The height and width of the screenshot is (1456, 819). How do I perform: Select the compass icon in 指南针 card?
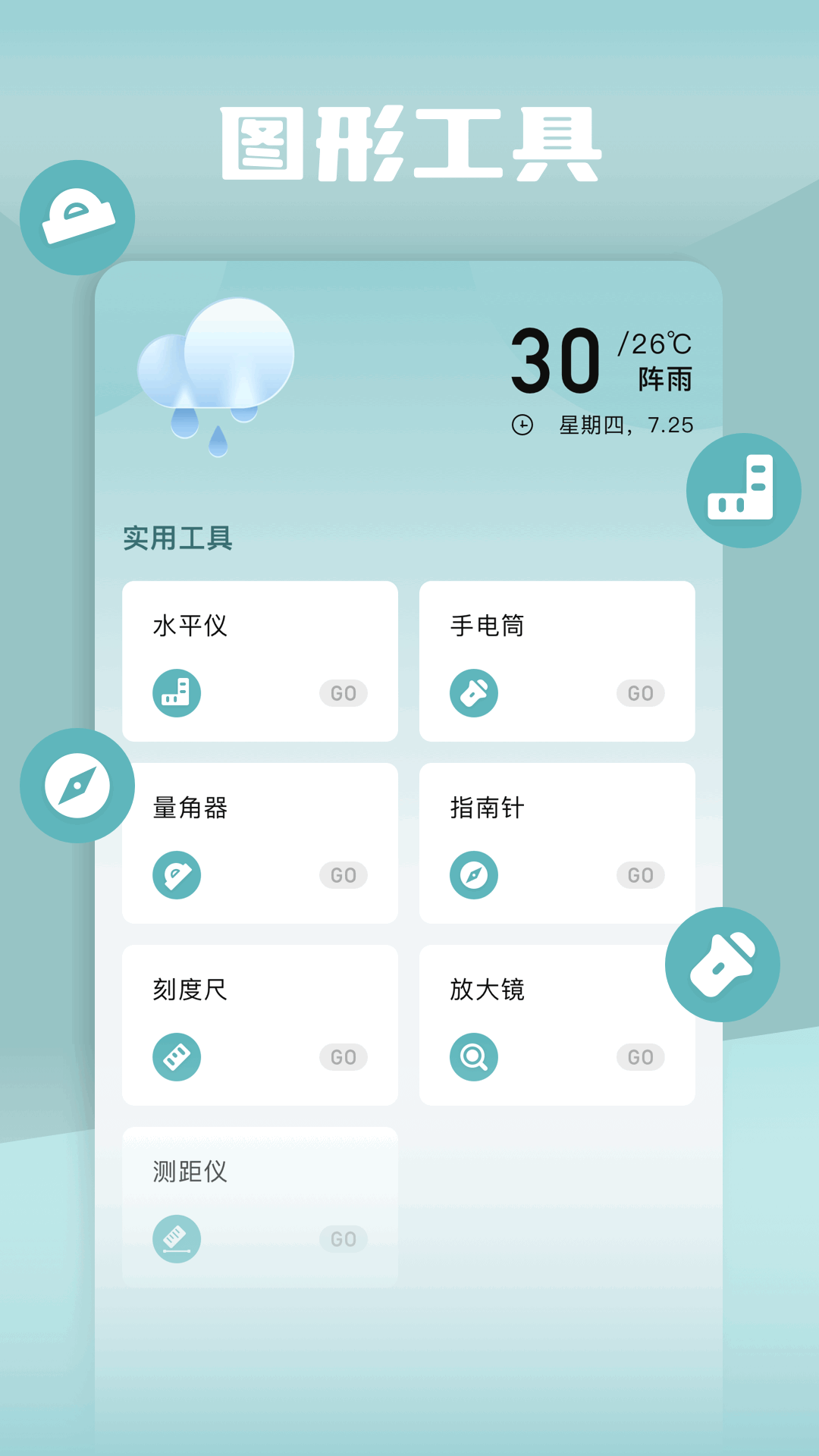(474, 874)
